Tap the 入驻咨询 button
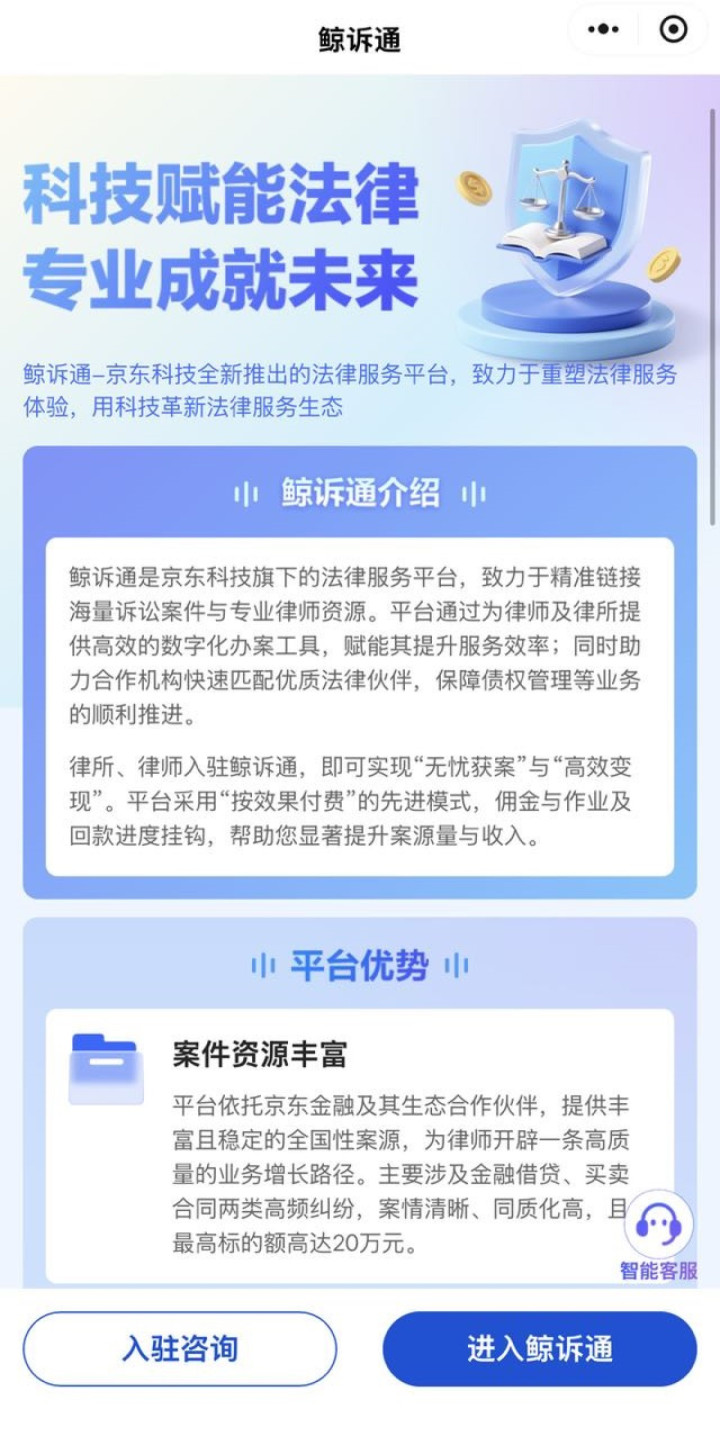The height and width of the screenshot is (1445, 720). [180, 1348]
